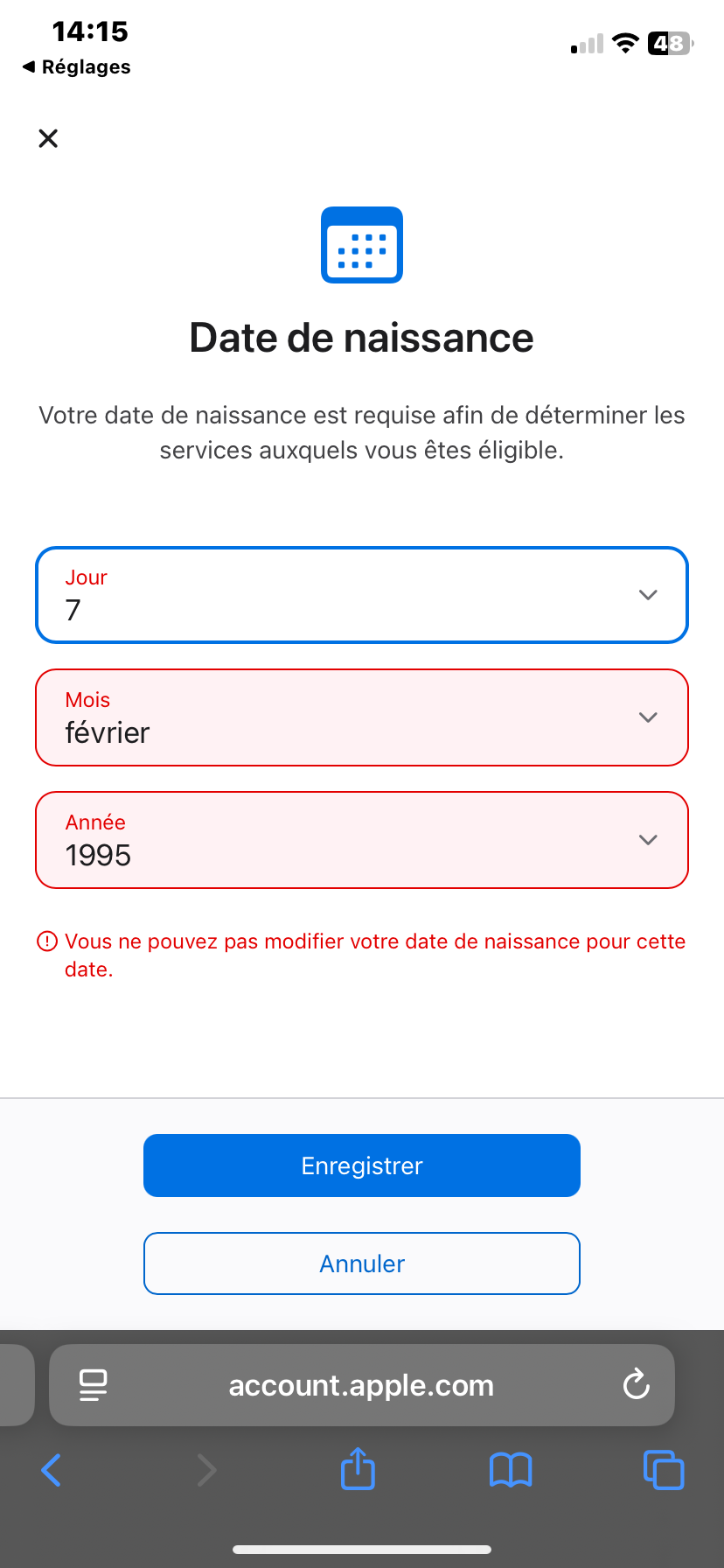Return to Réglages via back link
This screenshot has height=1568, width=724.
click(76, 67)
